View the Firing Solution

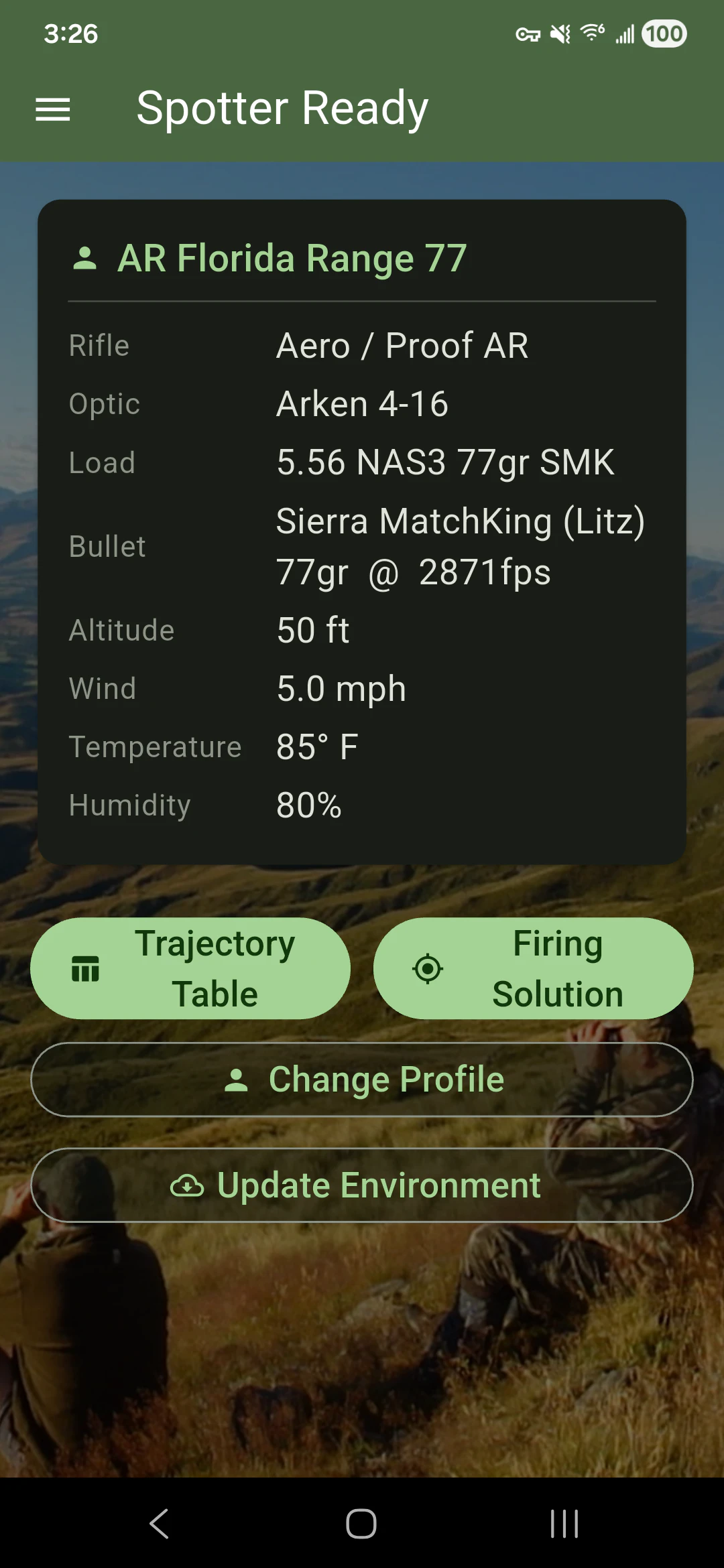click(x=533, y=968)
